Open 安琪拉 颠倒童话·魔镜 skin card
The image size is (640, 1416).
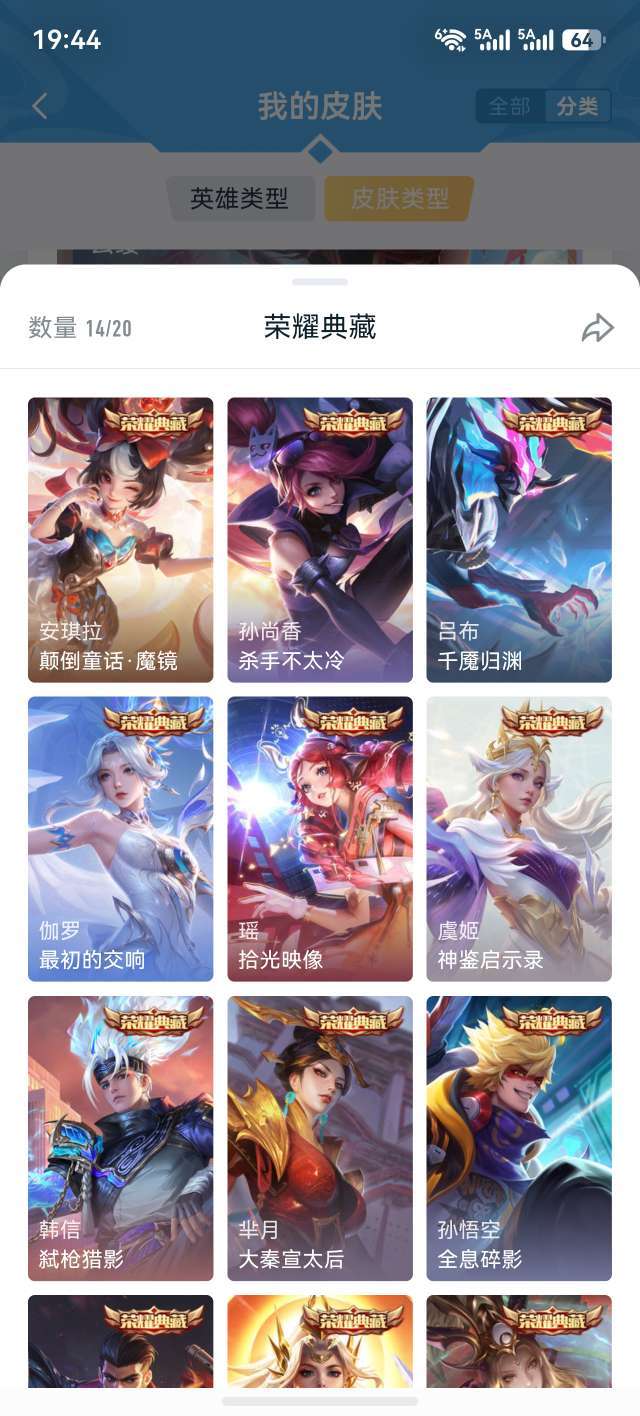point(120,540)
